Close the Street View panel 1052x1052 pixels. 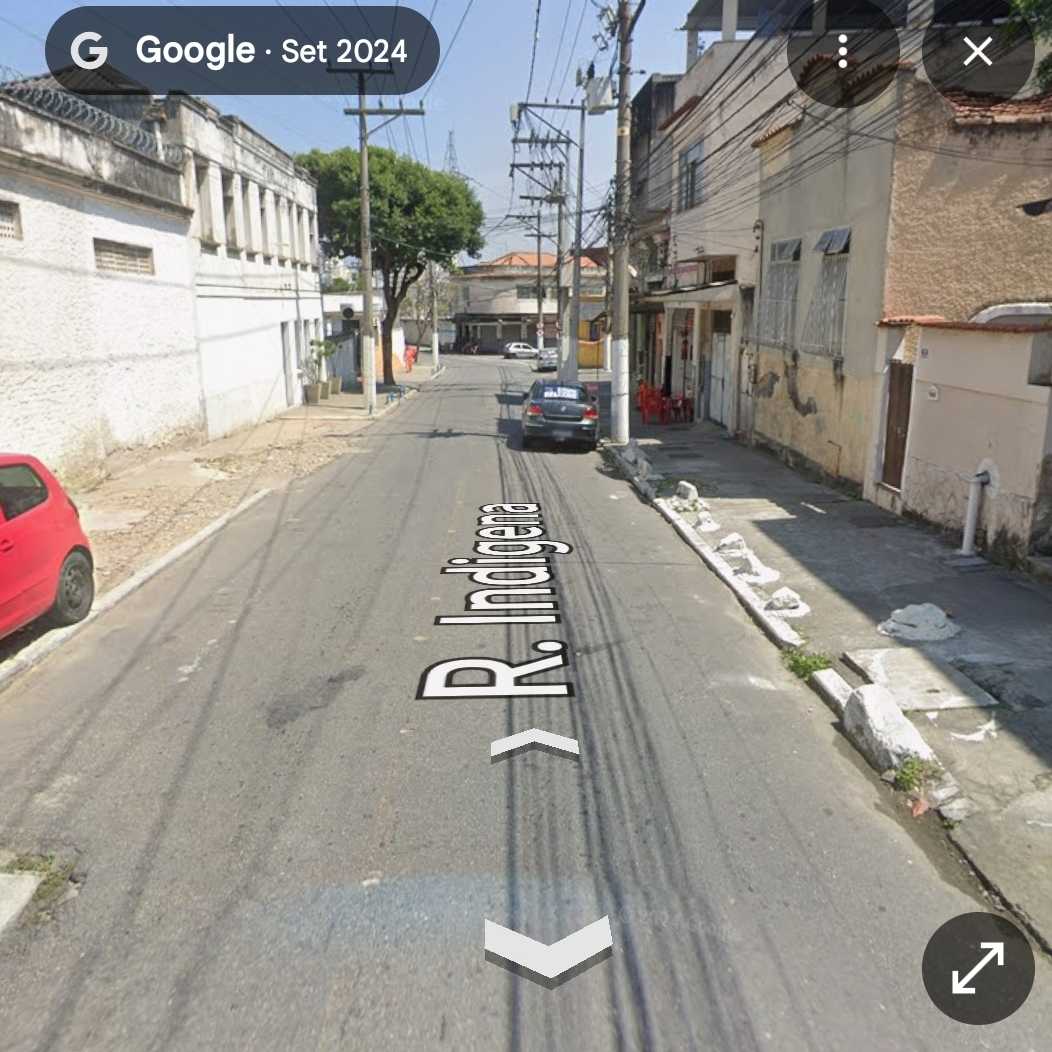click(x=977, y=51)
